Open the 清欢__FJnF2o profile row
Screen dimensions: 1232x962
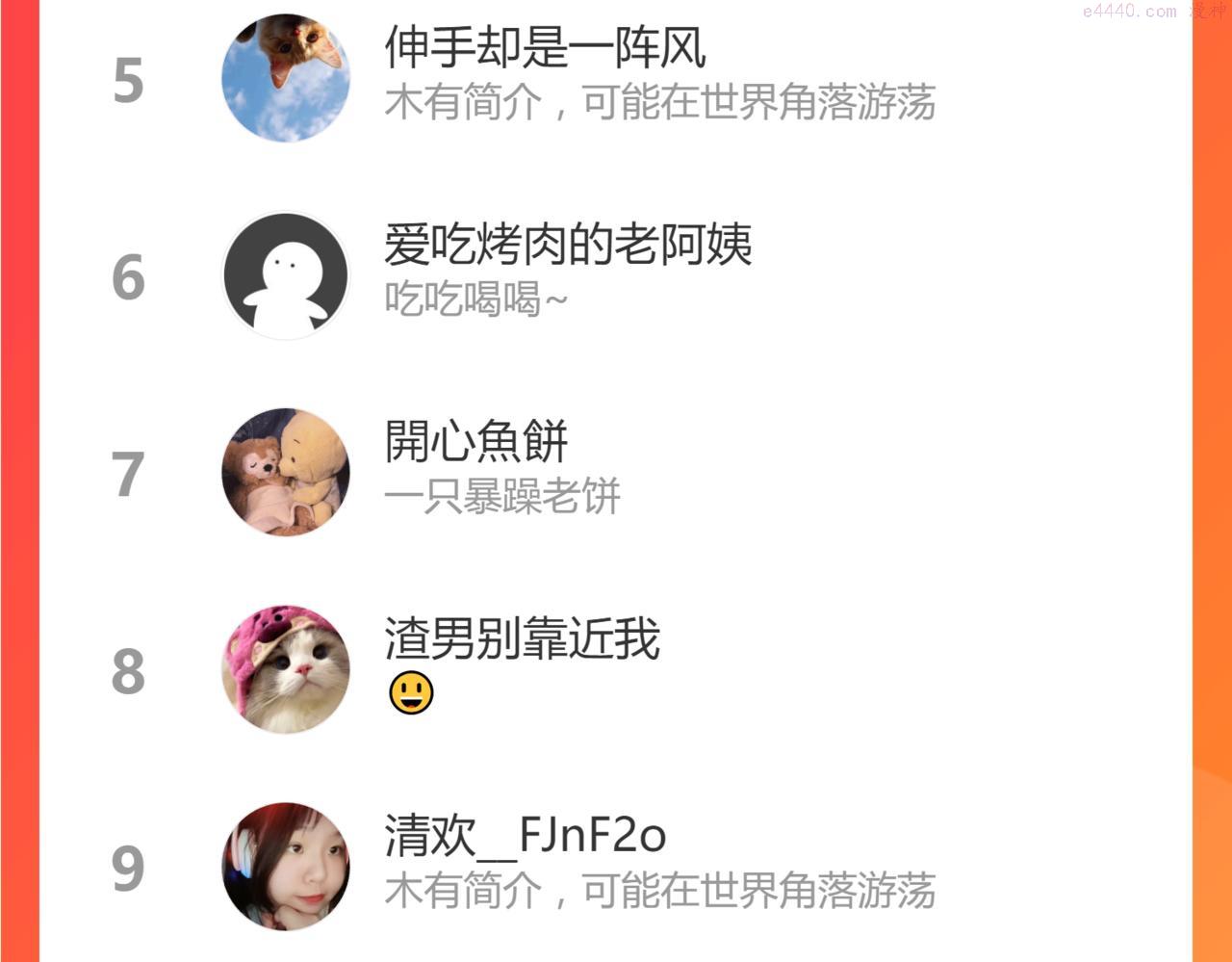click(615, 867)
